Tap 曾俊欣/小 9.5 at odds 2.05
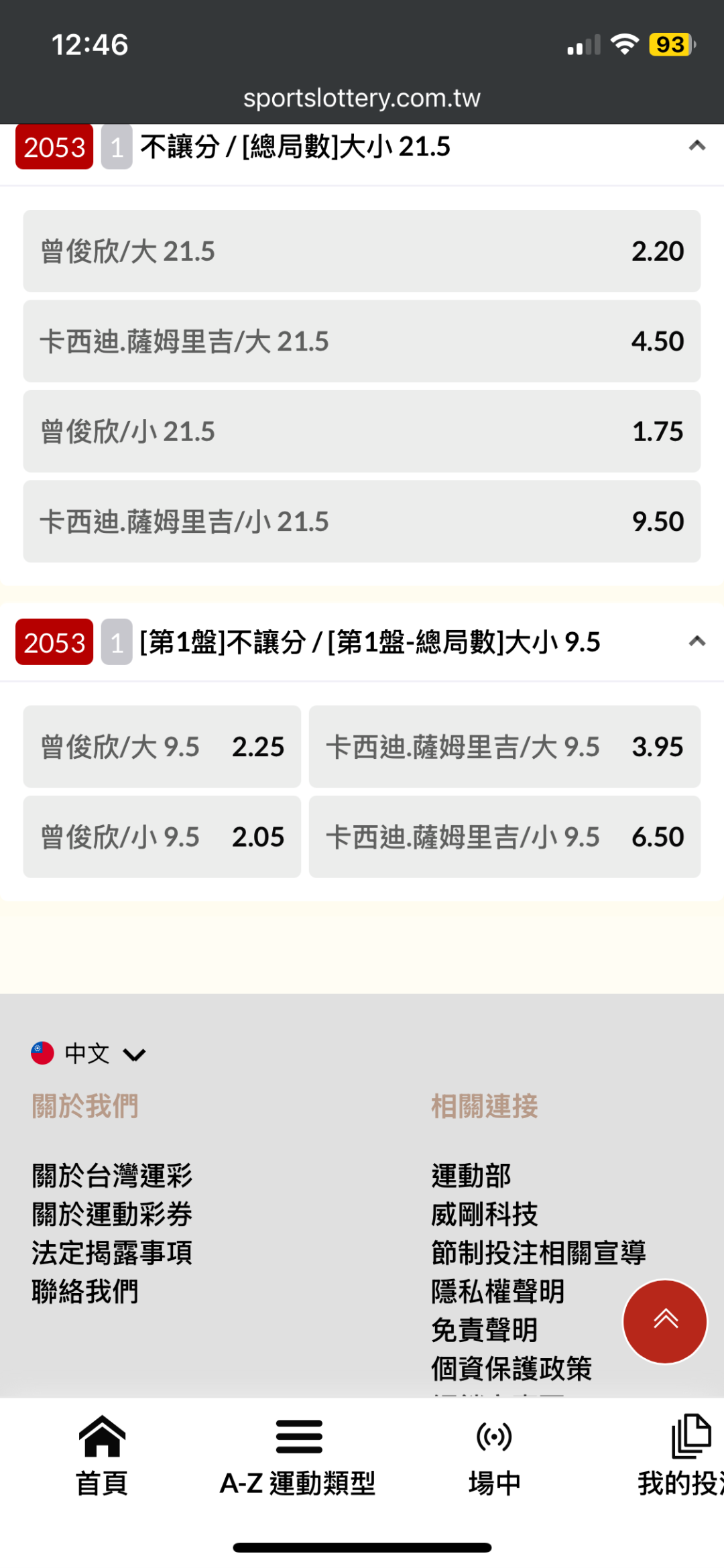The height and width of the screenshot is (1568, 724). [x=162, y=837]
